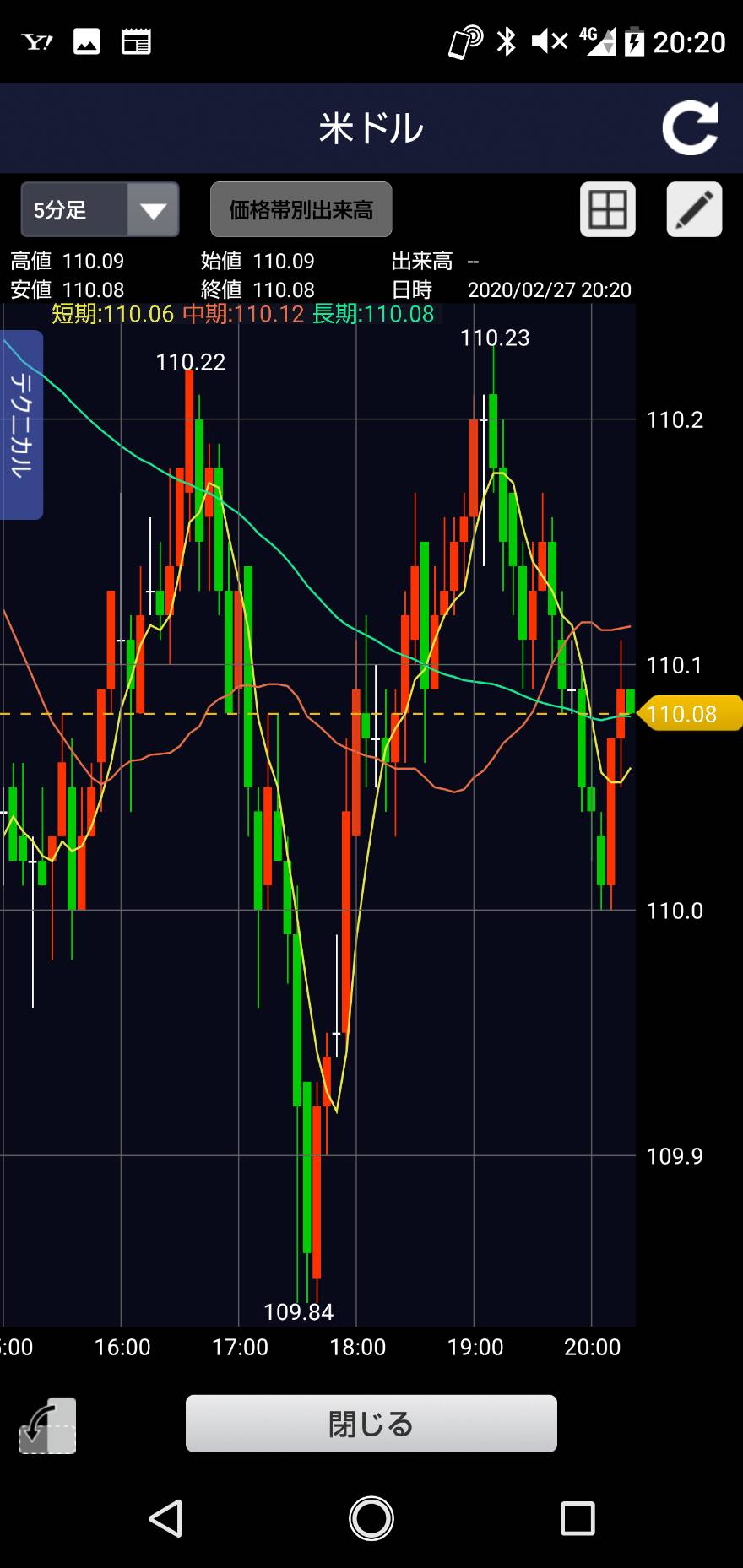Tap the 閉じる button
Screen dimensions: 743x1568
[371, 1424]
